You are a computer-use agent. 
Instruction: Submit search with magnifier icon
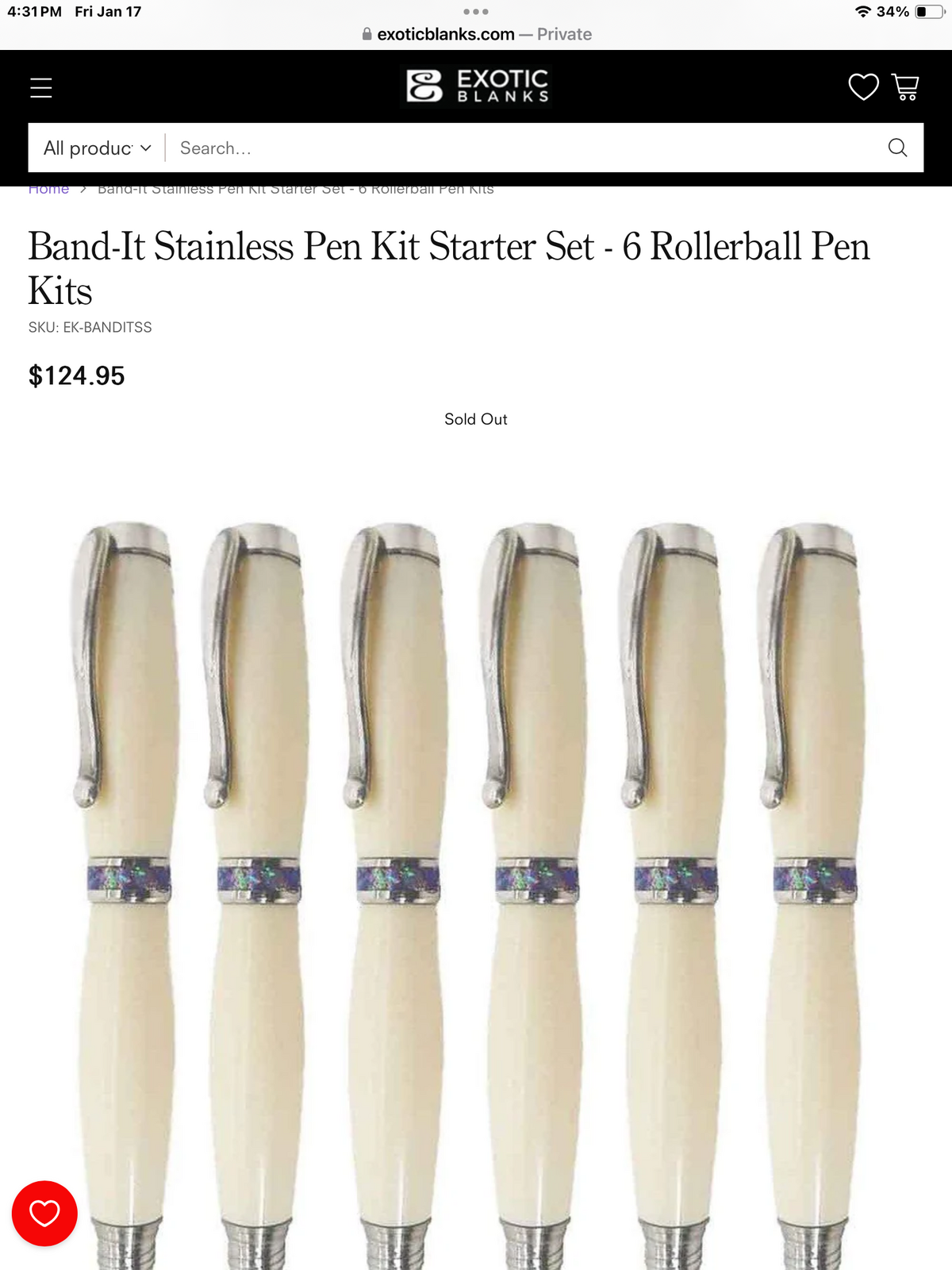pyautogui.click(x=897, y=148)
